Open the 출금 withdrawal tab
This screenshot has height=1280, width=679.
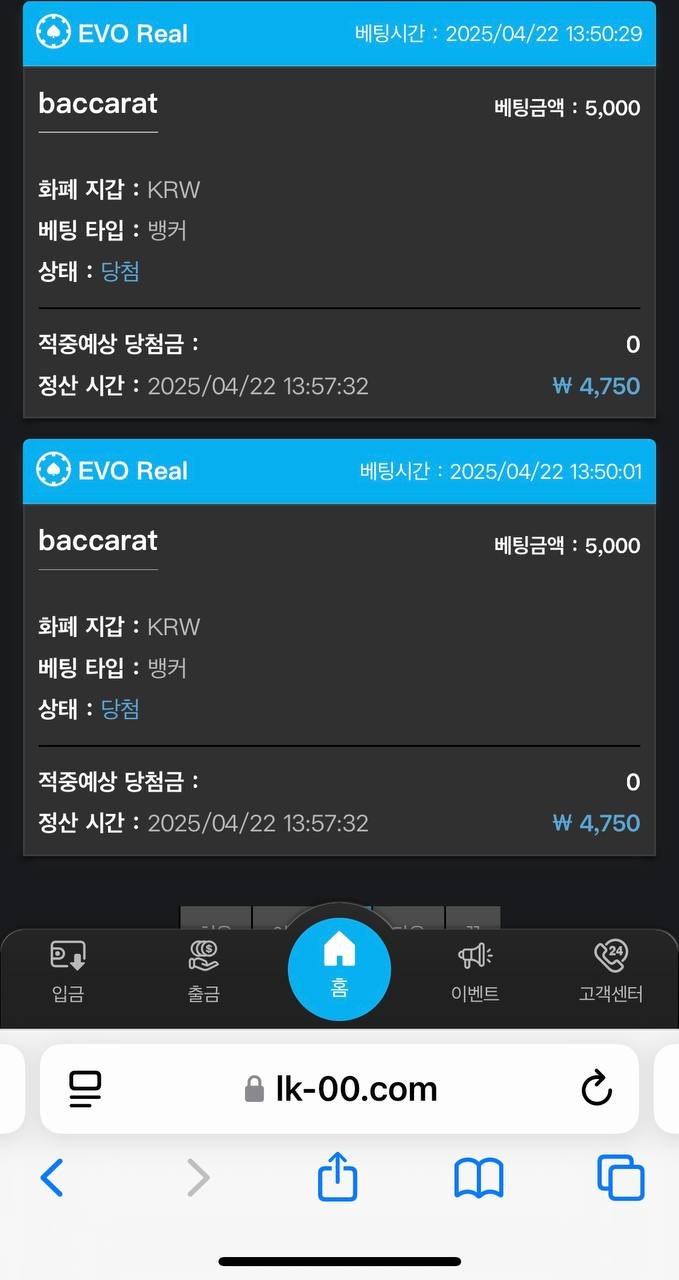[203, 972]
